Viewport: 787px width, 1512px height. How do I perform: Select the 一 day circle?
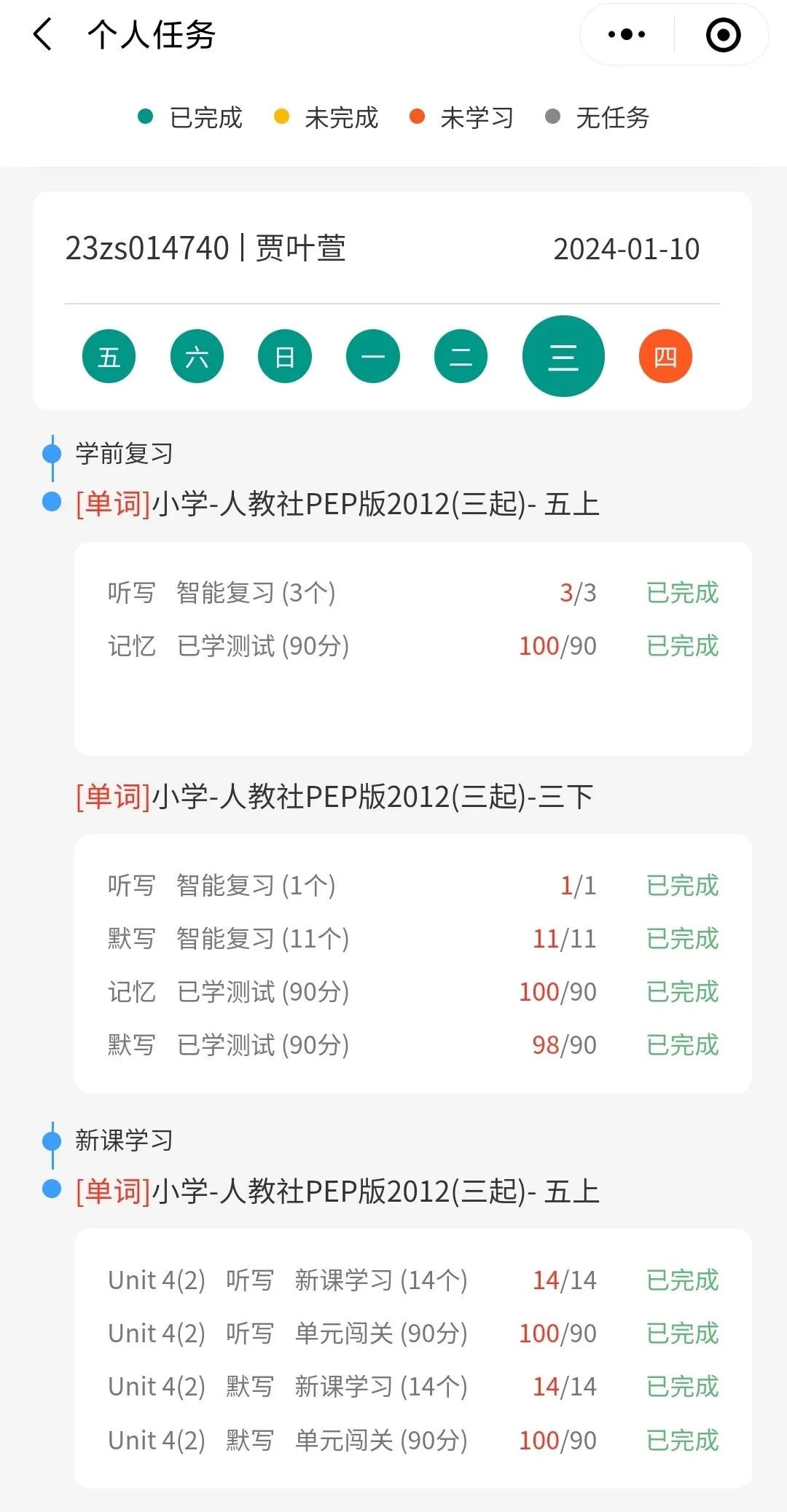[373, 356]
